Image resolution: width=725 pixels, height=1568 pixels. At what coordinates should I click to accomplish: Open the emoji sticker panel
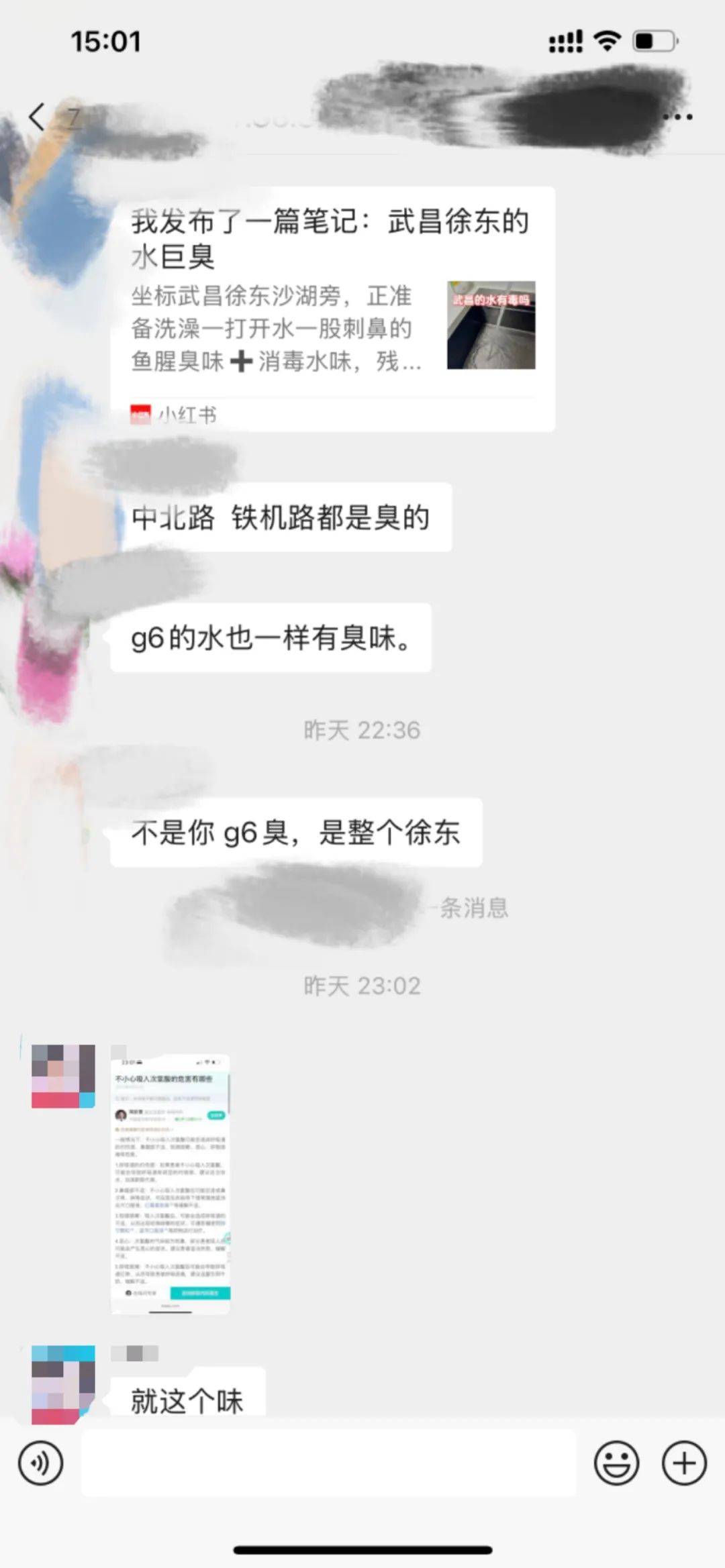(x=616, y=1463)
